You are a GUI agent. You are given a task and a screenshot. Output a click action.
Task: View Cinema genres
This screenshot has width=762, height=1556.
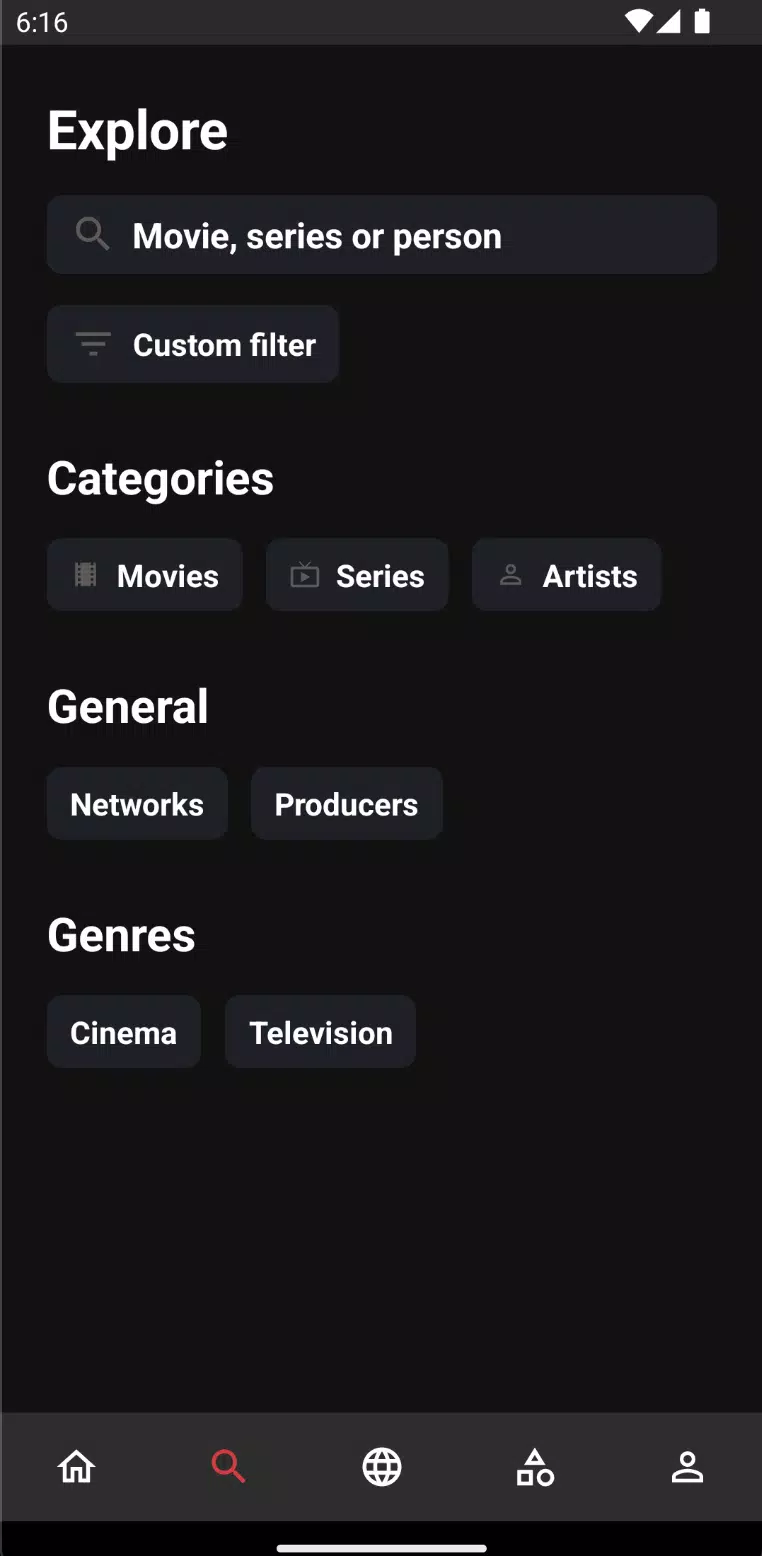[124, 1032]
